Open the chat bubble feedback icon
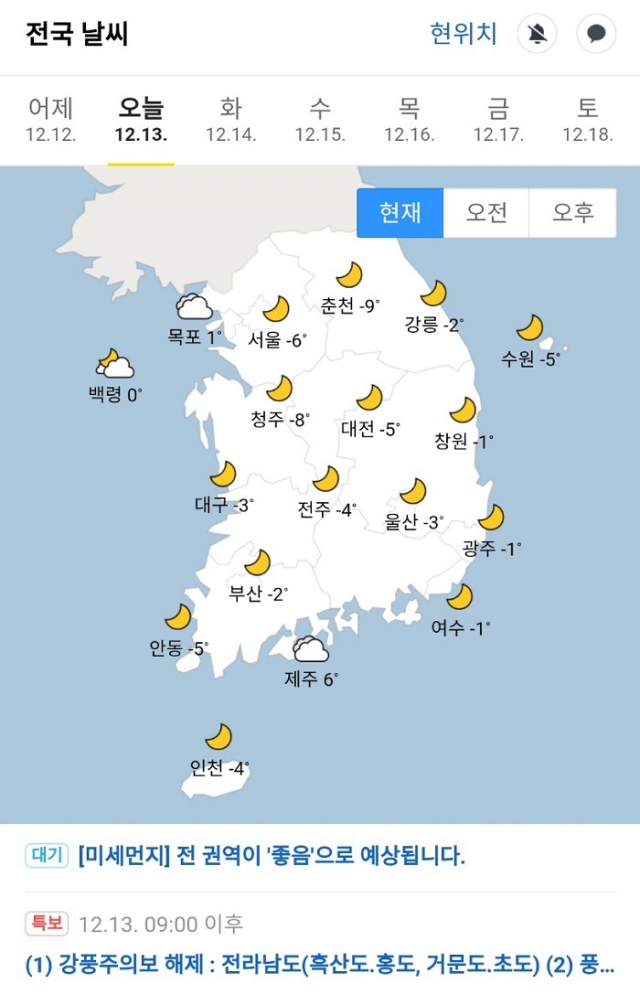The height and width of the screenshot is (994, 640). pos(596,35)
